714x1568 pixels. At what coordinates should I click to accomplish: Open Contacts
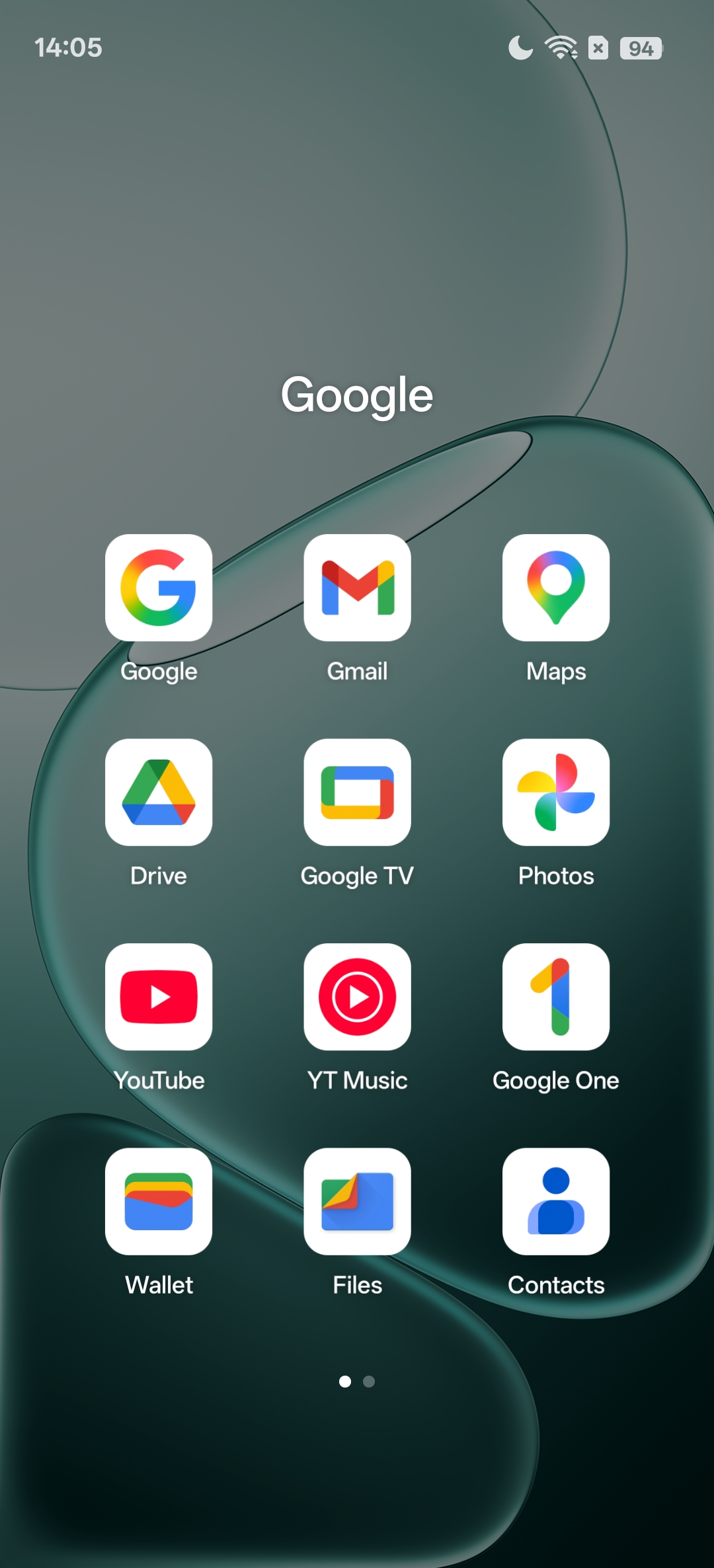click(555, 1201)
